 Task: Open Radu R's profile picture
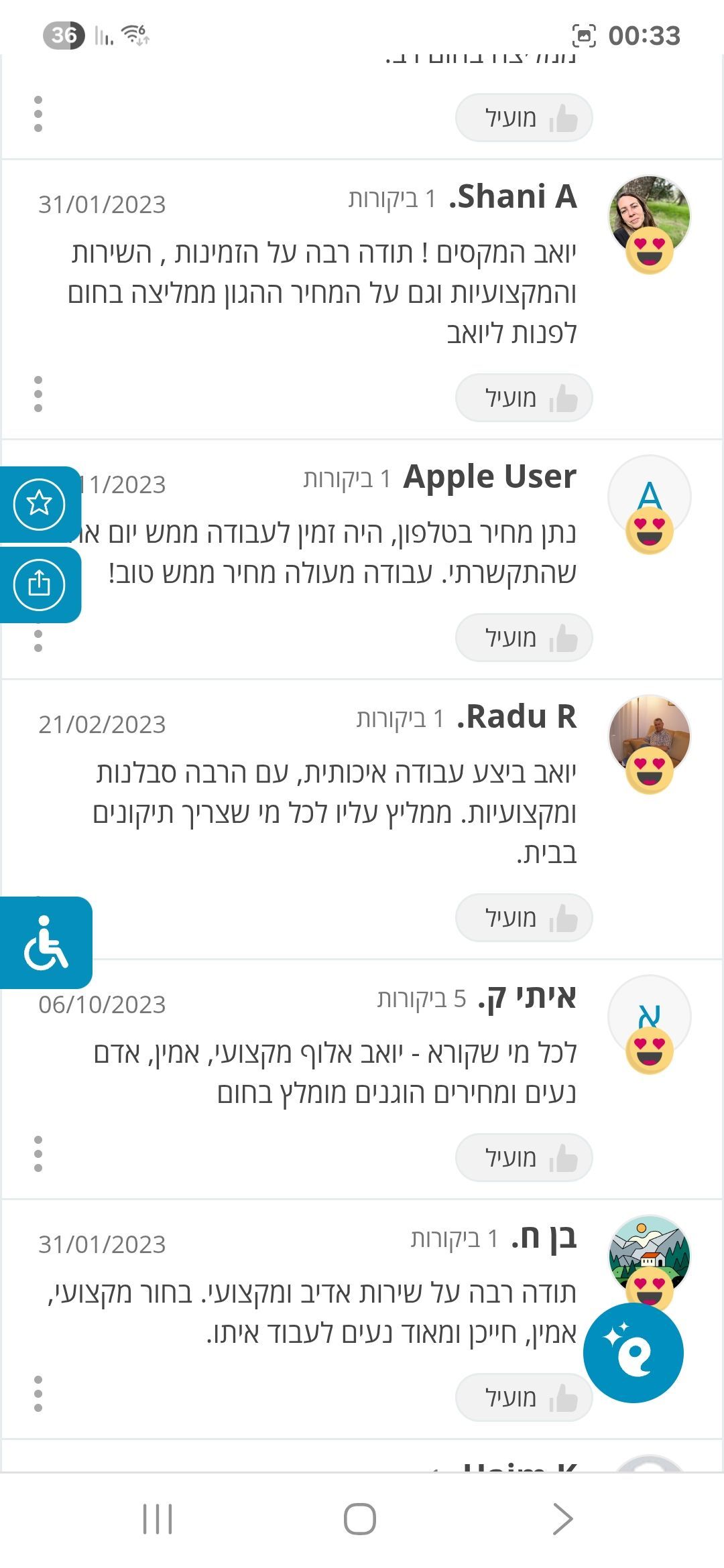pyautogui.click(x=649, y=735)
